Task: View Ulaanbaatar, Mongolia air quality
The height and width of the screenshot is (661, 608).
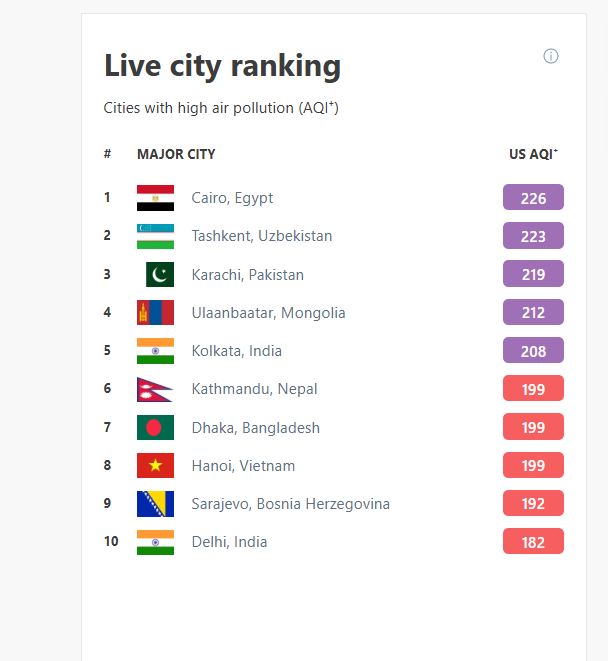Action: tap(268, 313)
